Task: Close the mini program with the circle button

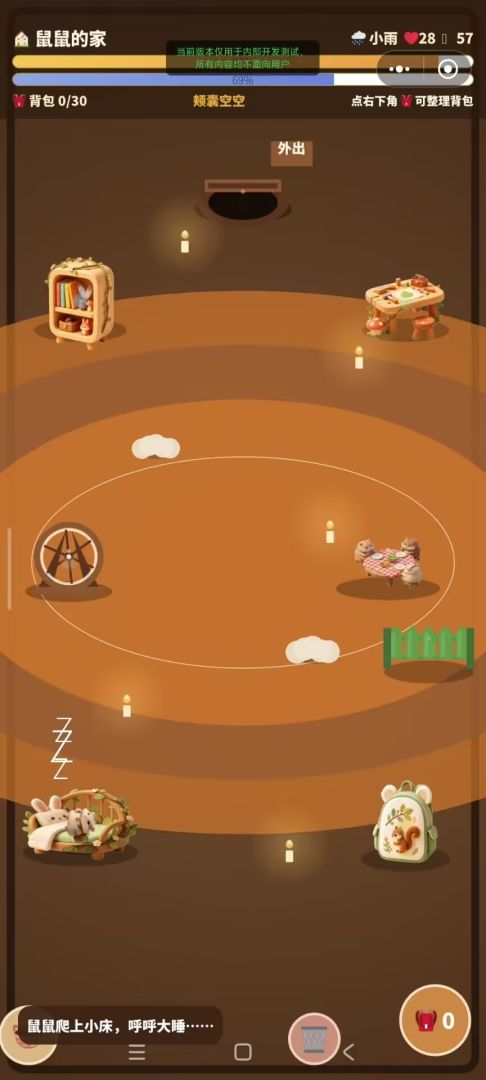Action: pos(448,69)
